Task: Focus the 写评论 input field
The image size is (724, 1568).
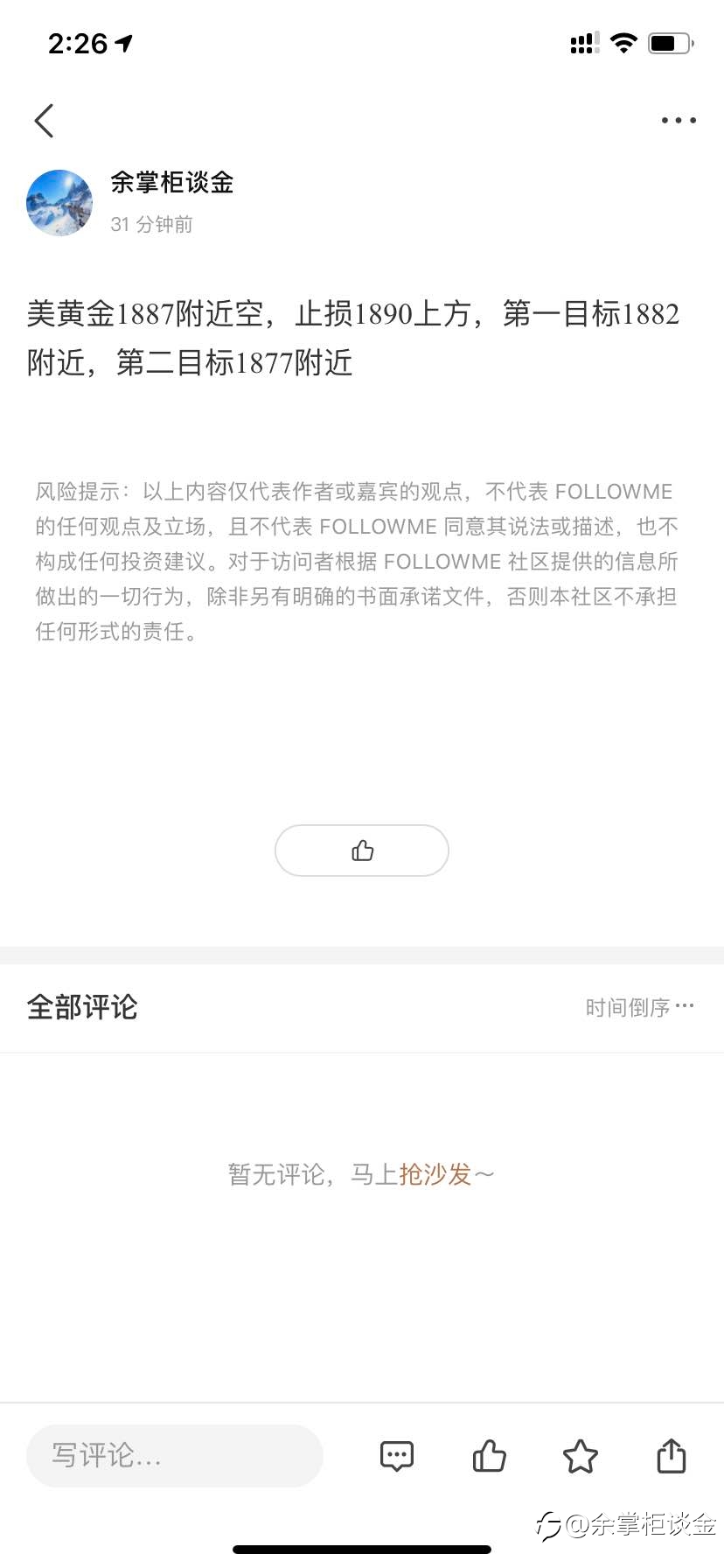Action: [x=175, y=1456]
